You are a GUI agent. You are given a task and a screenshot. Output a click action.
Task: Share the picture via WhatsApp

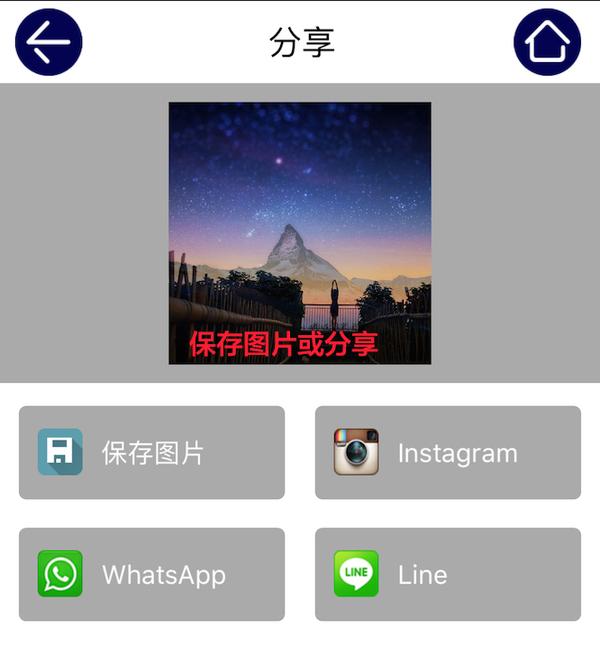click(152, 574)
